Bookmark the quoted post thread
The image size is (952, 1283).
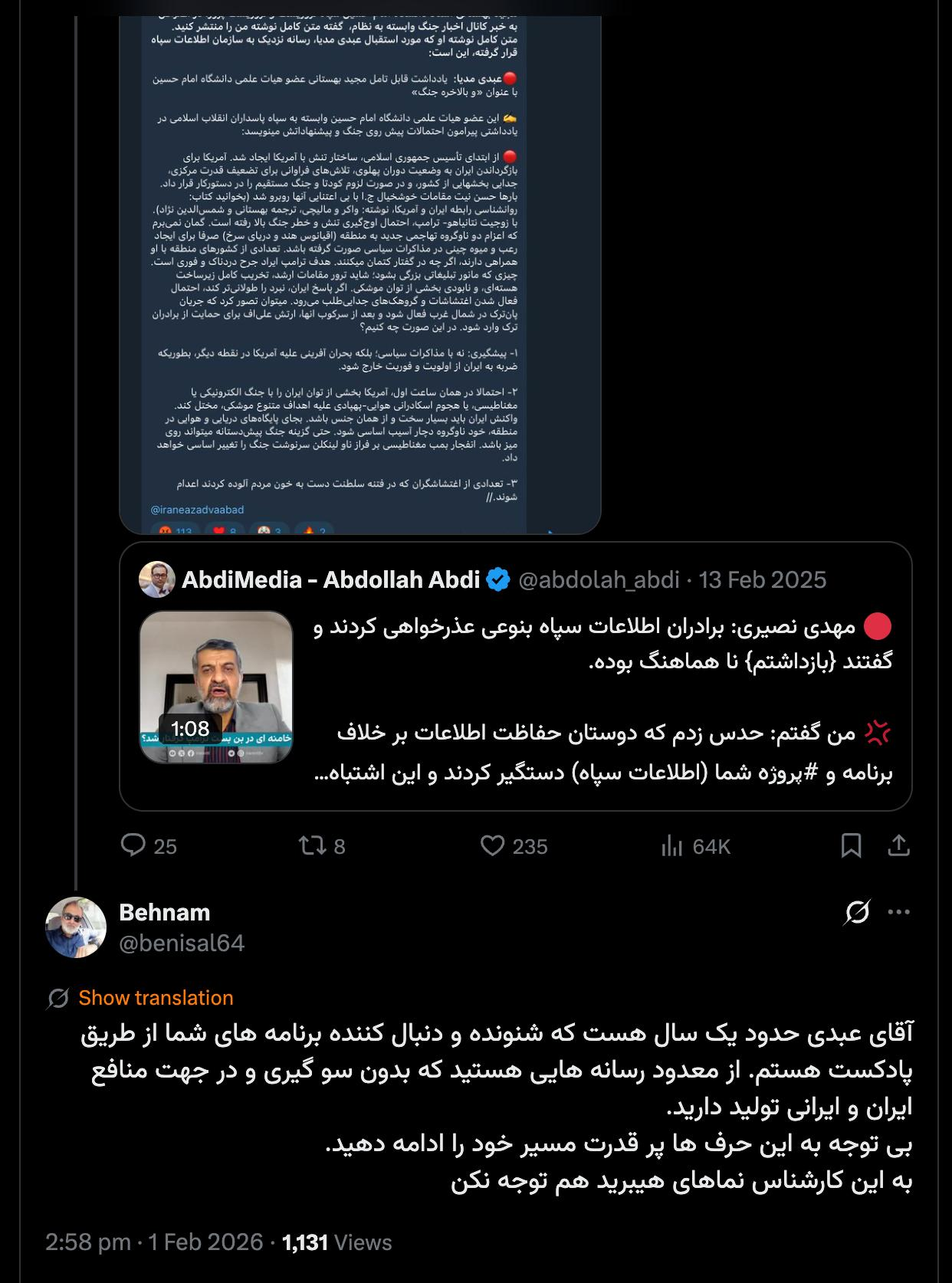coord(851,845)
